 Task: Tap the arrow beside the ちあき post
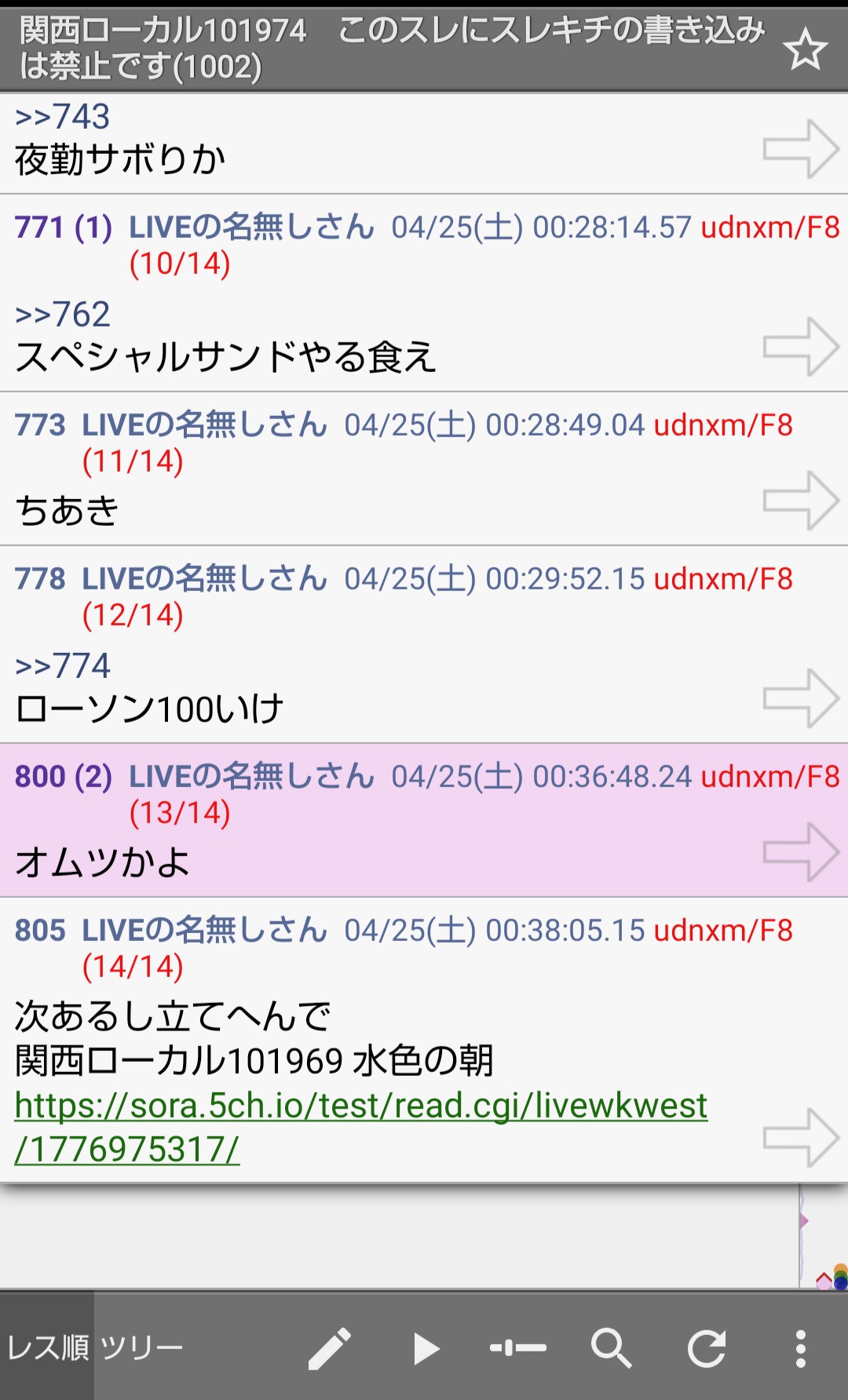[801, 500]
